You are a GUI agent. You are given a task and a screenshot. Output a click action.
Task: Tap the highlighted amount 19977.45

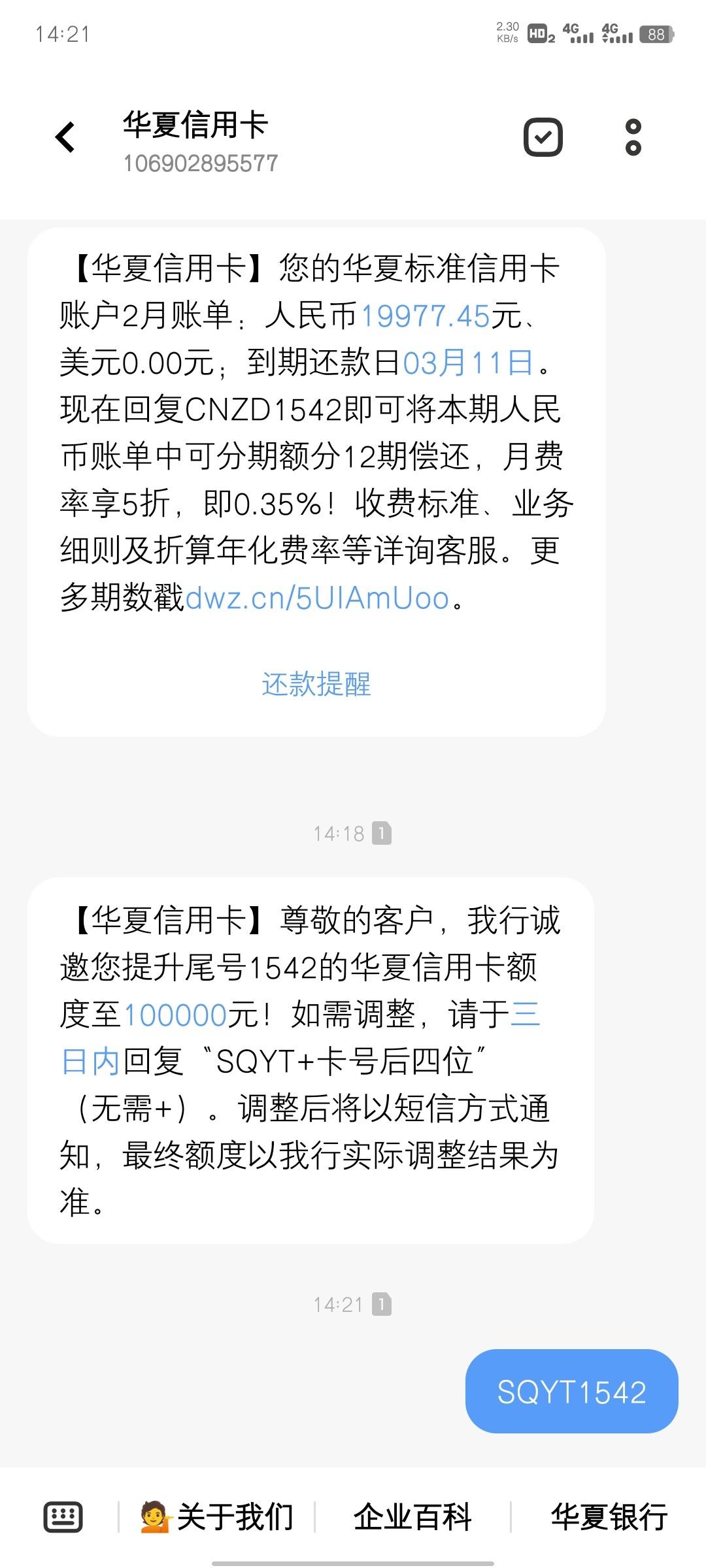(426, 316)
